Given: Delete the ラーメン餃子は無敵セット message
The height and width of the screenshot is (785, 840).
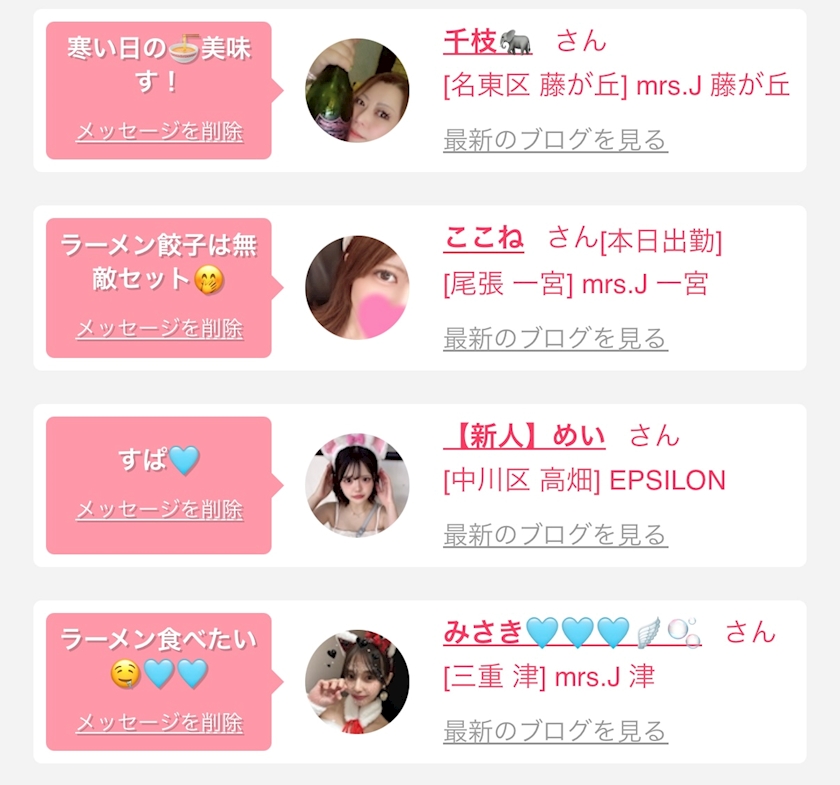Looking at the screenshot, I should [x=159, y=328].
